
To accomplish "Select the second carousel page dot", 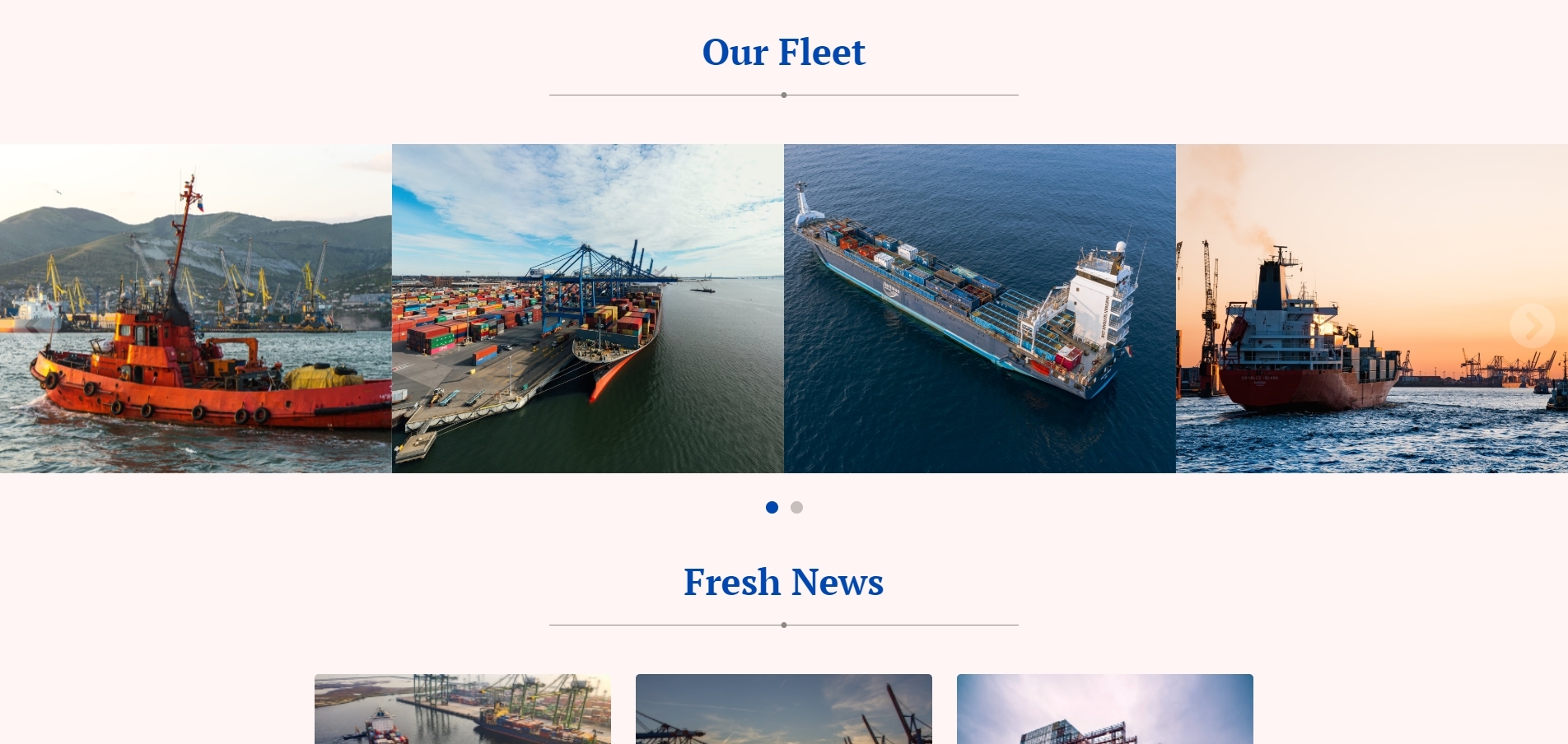I will click(796, 507).
